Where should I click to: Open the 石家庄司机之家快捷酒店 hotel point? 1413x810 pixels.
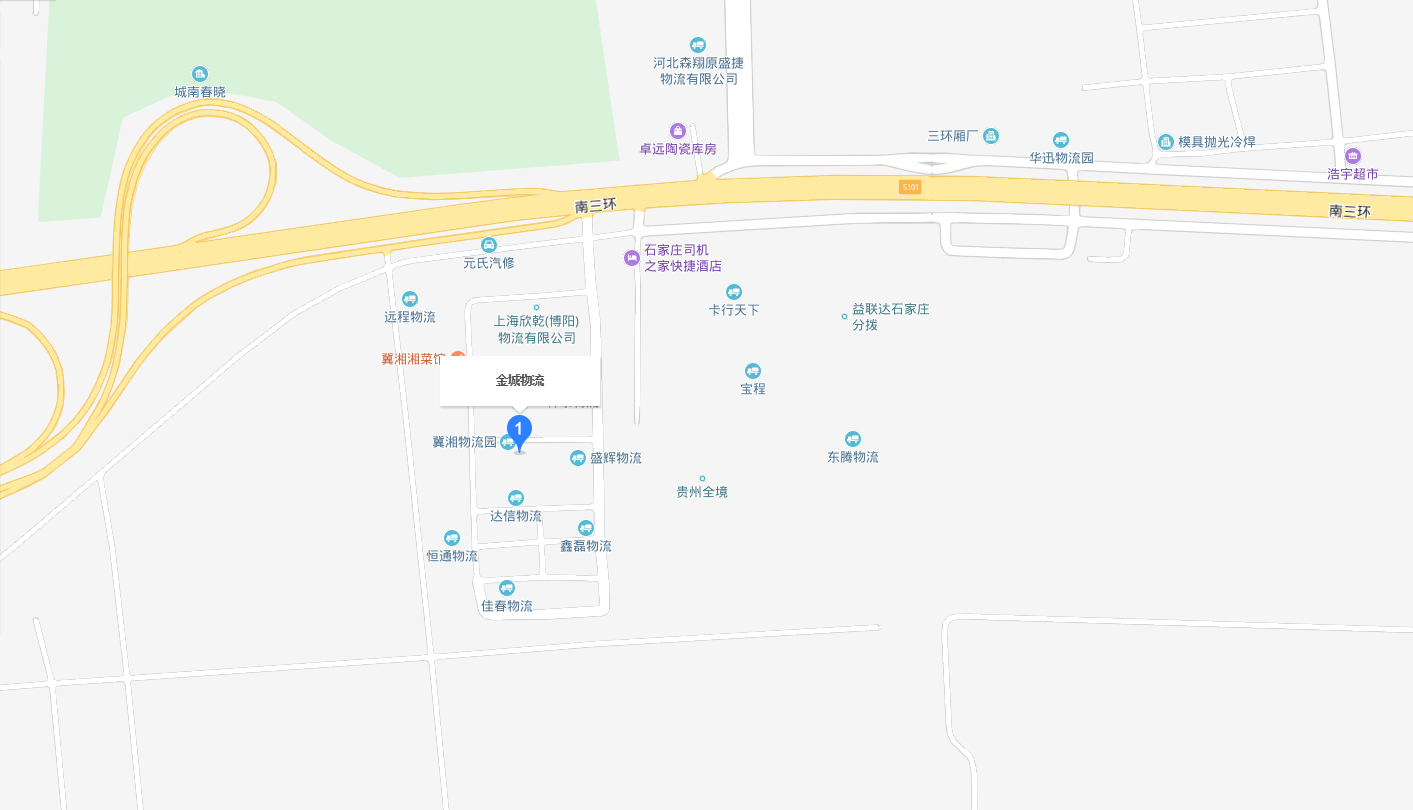[x=631, y=258]
